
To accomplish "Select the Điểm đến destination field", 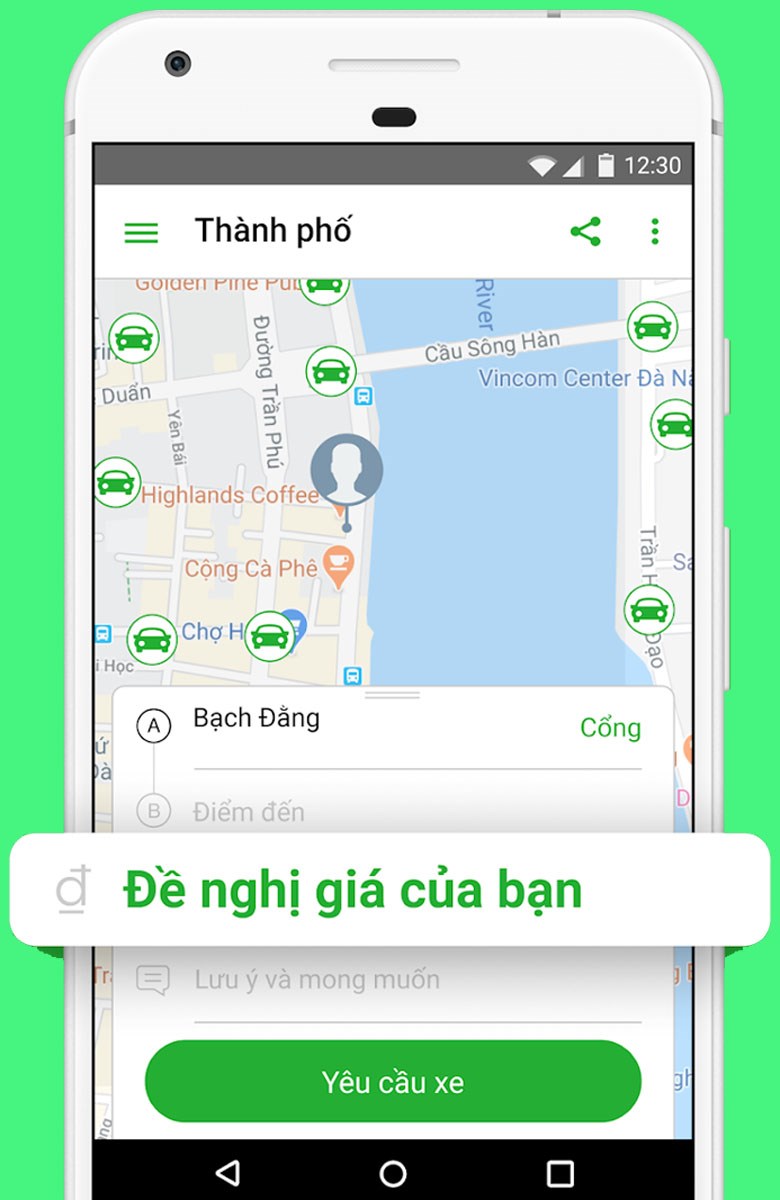I will 250,811.
